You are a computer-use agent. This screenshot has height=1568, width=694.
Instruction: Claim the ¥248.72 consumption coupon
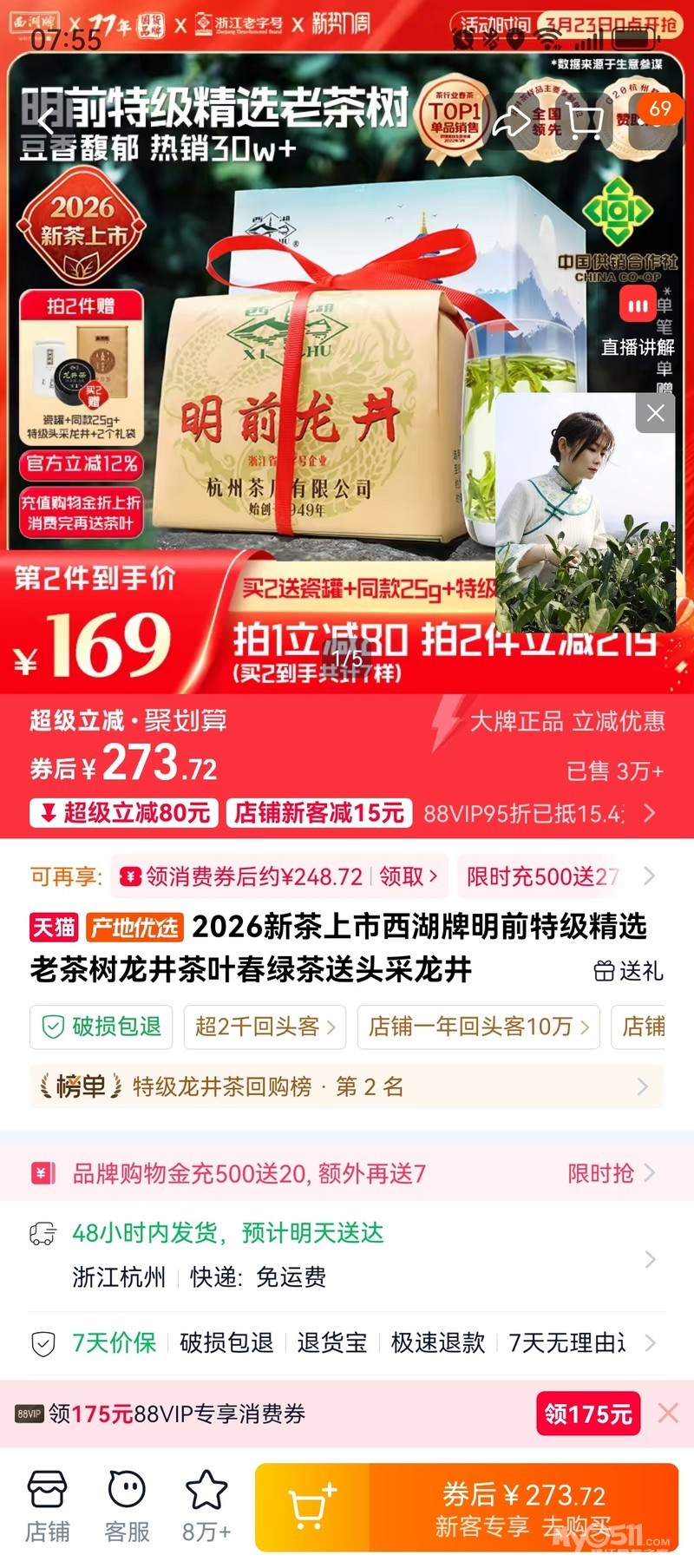pyautogui.click(x=409, y=876)
